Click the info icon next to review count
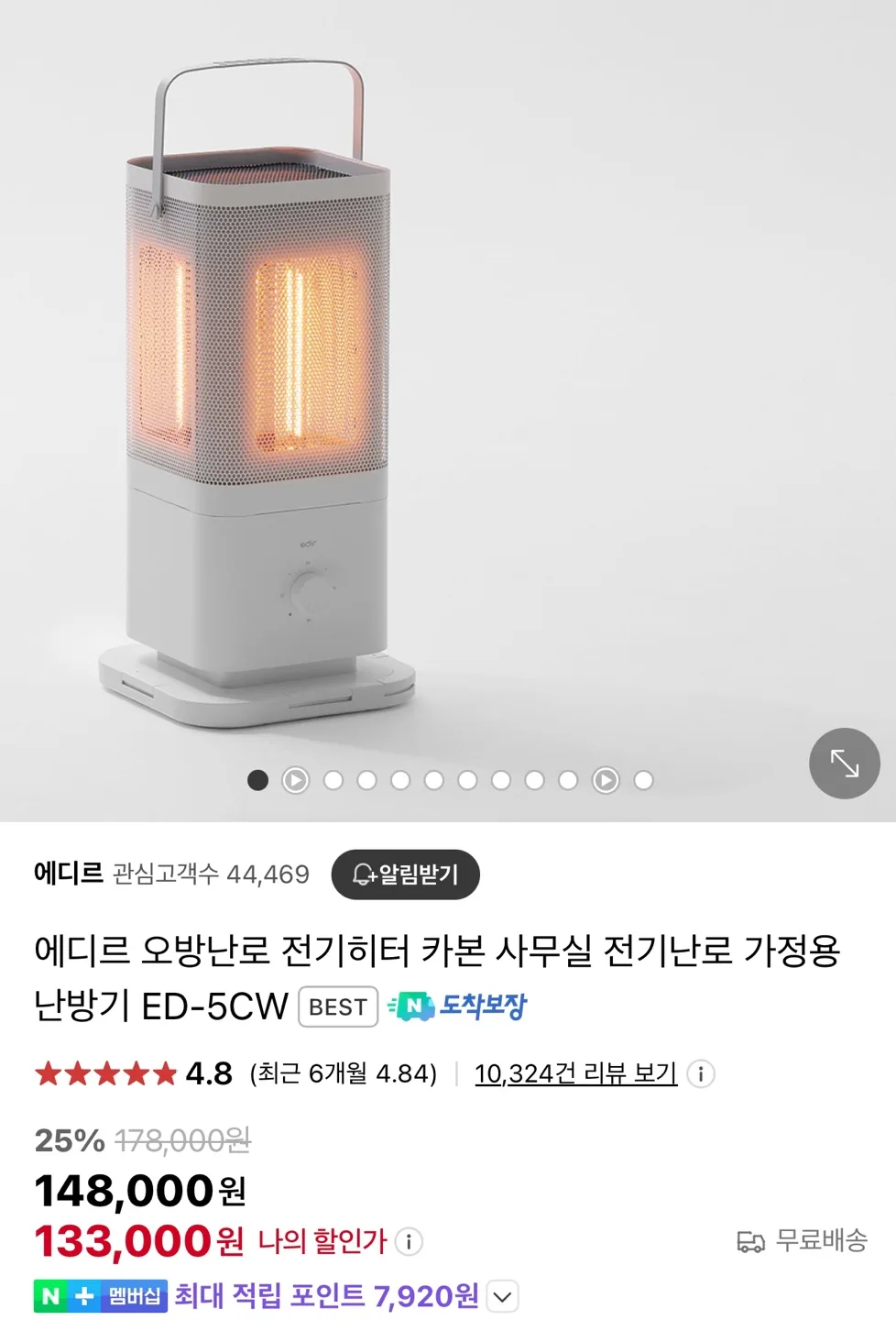Viewport: 896px width, 1320px height. tap(701, 1072)
